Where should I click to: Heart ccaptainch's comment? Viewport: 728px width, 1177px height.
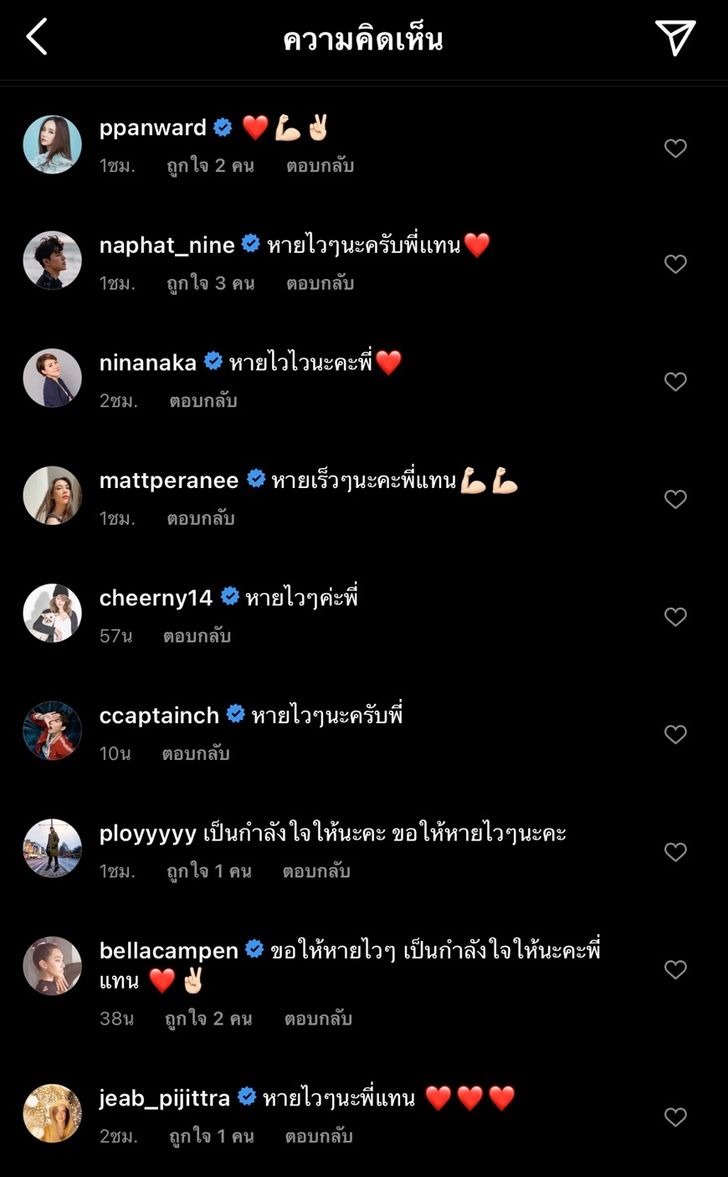coord(676,734)
